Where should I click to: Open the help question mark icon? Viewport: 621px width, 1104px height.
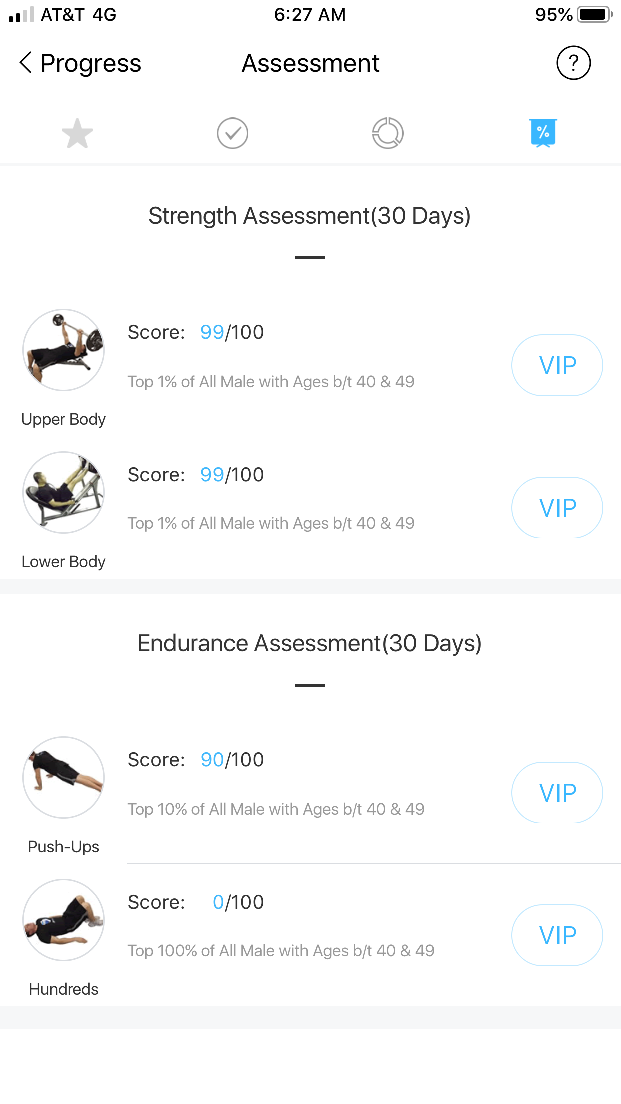(573, 64)
